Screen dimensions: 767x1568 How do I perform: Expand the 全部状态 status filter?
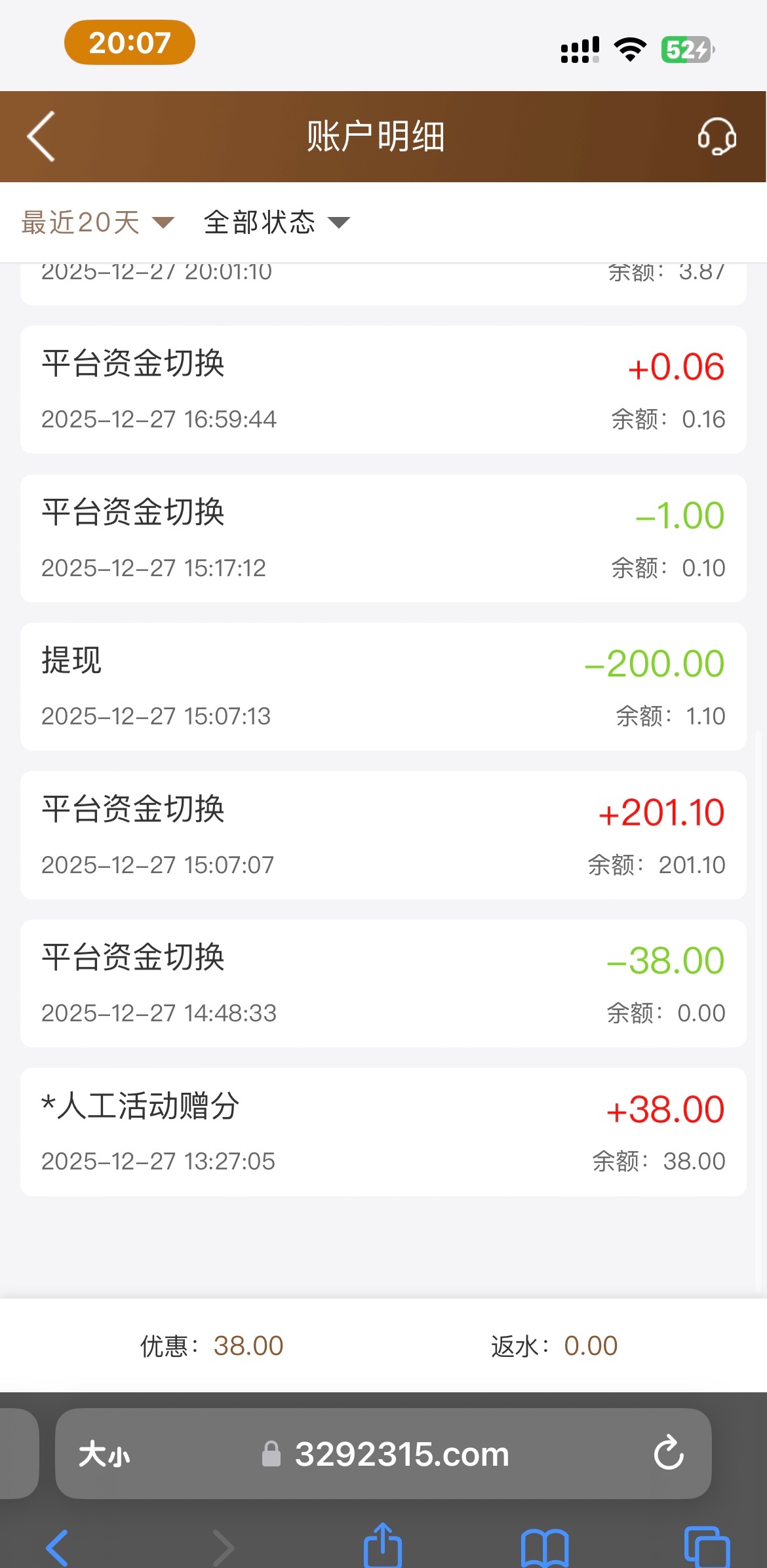277,223
